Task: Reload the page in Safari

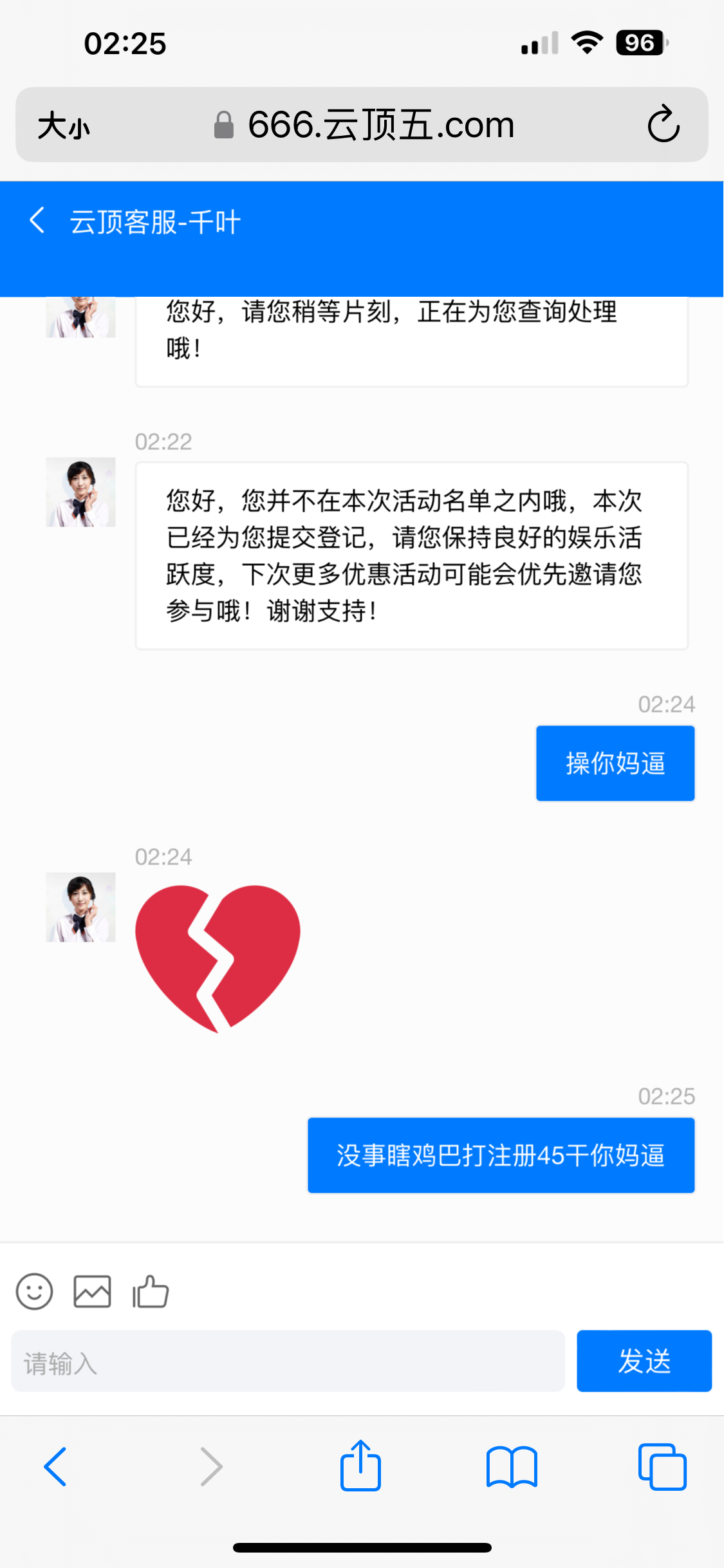Action: [x=664, y=124]
